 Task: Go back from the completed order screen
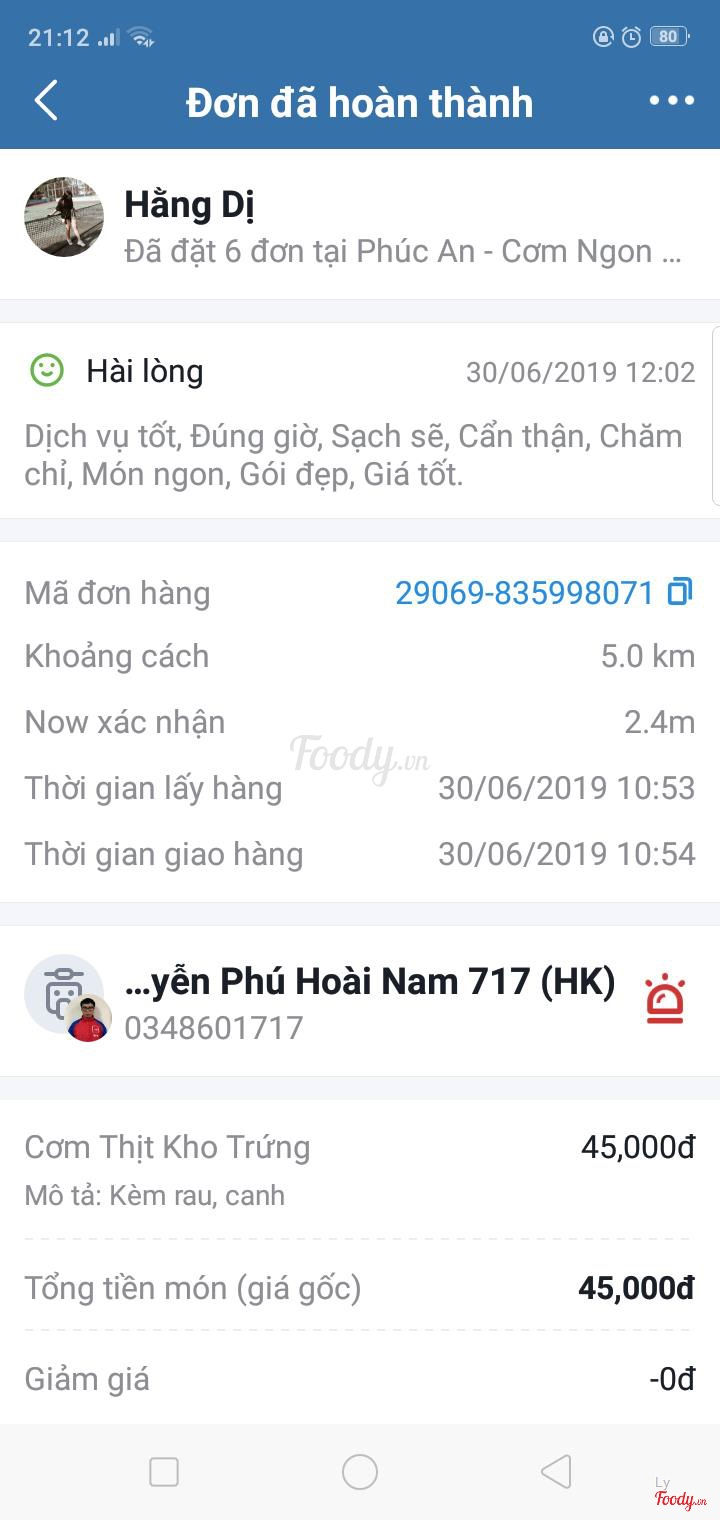coord(46,101)
